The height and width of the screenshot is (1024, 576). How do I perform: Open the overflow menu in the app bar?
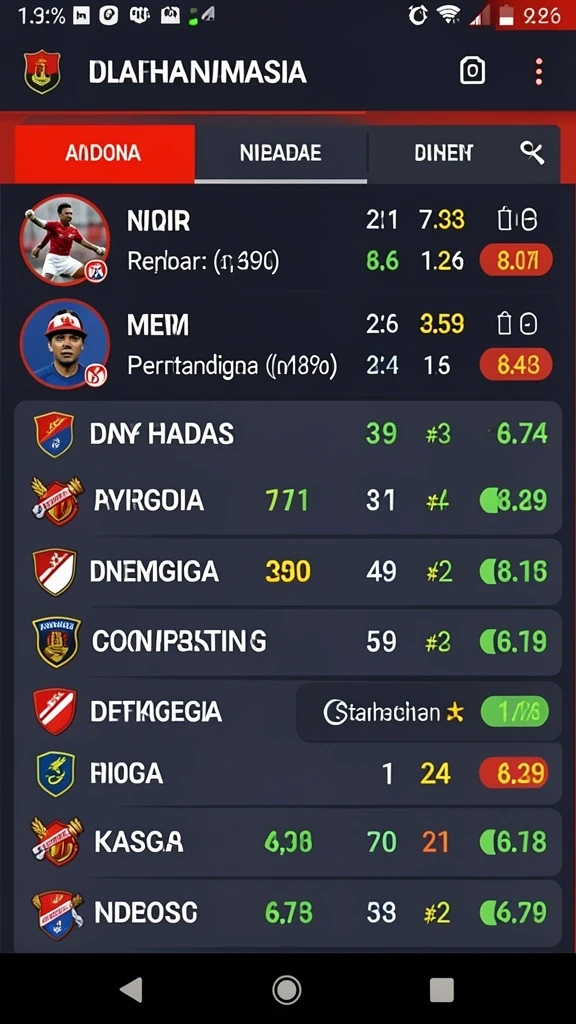point(539,71)
